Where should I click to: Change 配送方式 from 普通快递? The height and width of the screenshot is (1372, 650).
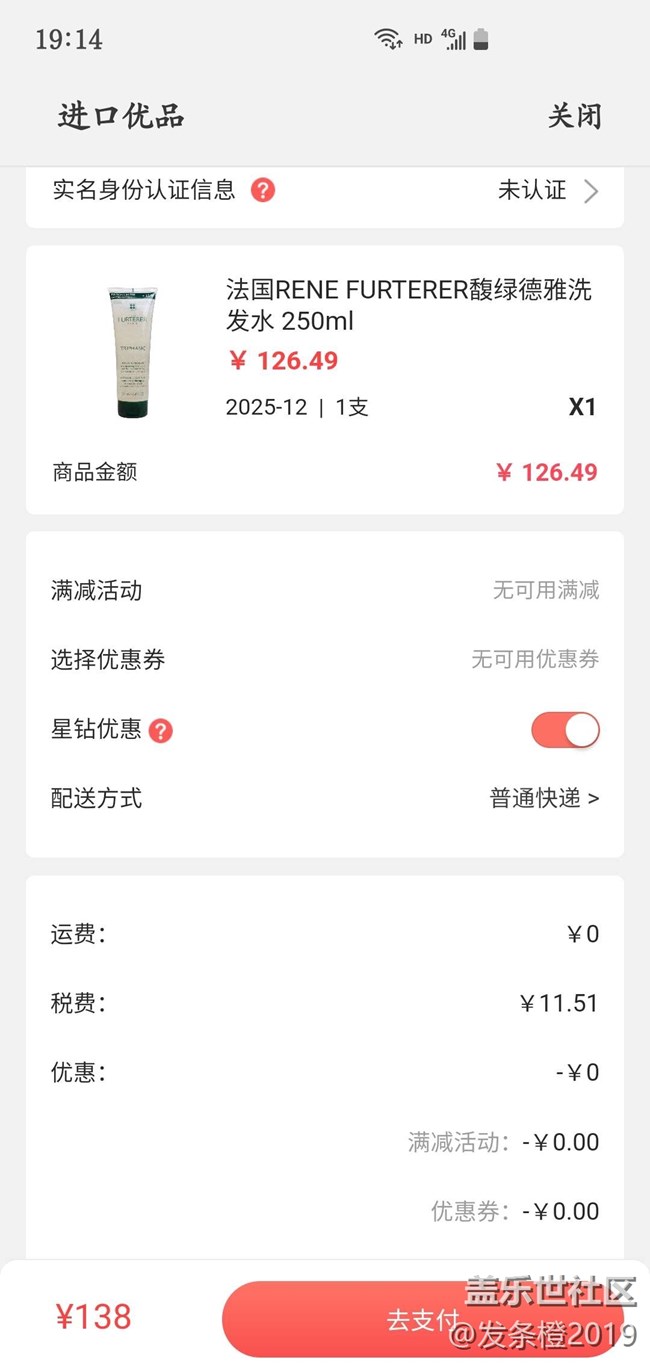544,798
